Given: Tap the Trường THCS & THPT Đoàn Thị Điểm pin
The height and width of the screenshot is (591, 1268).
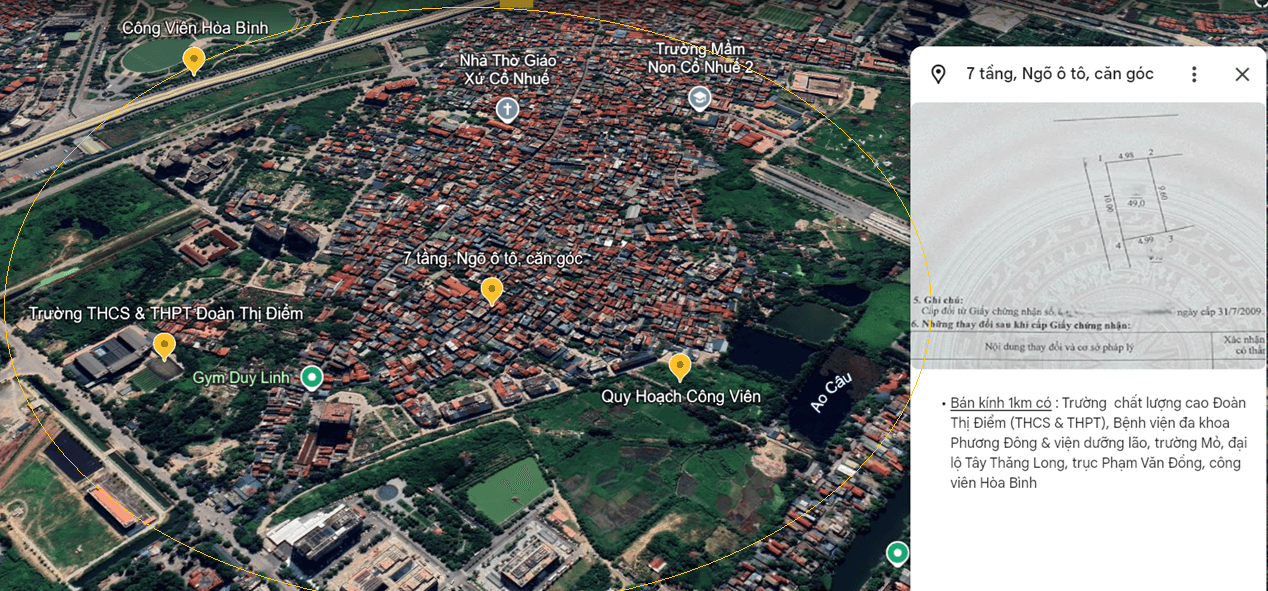Looking at the screenshot, I should click(x=164, y=346).
